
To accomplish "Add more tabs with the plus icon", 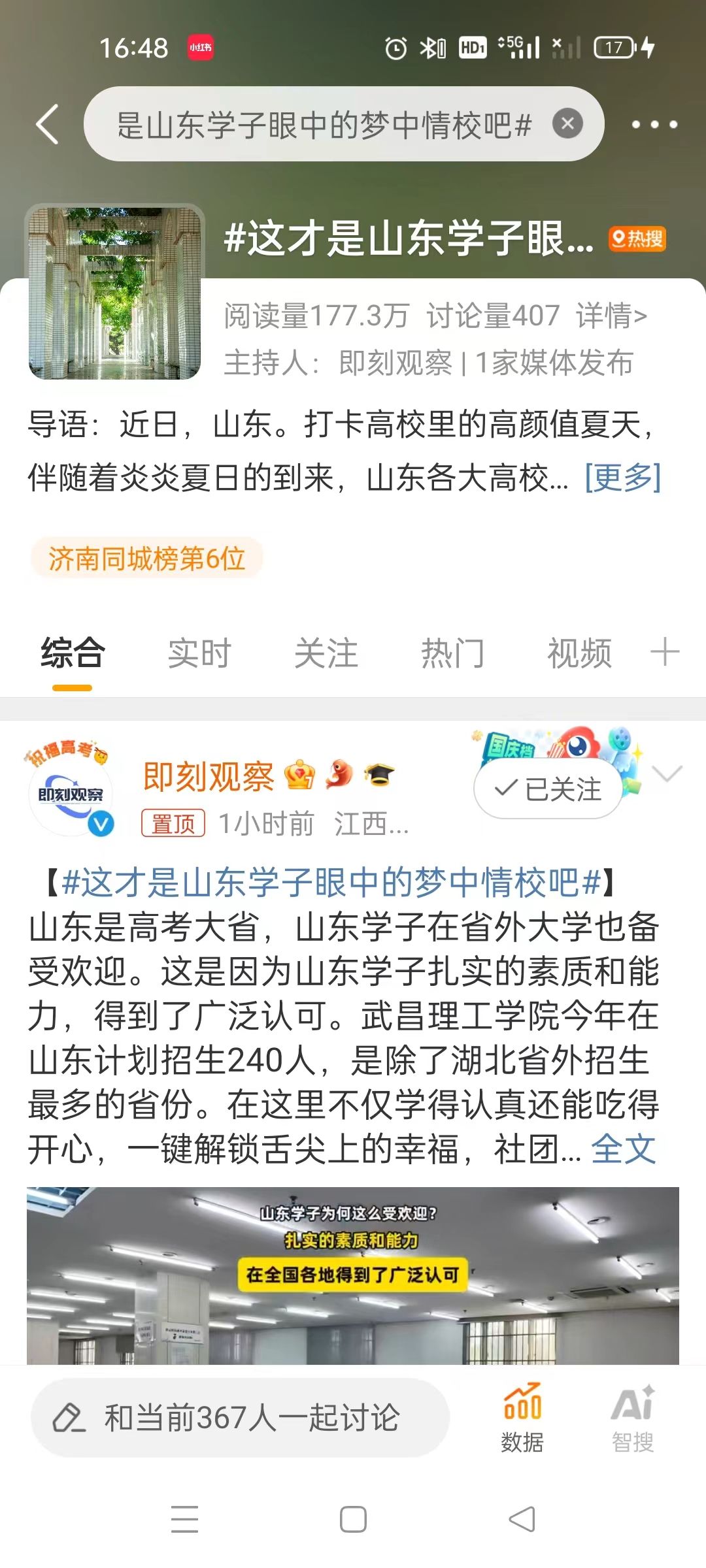I will click(665, 652).
